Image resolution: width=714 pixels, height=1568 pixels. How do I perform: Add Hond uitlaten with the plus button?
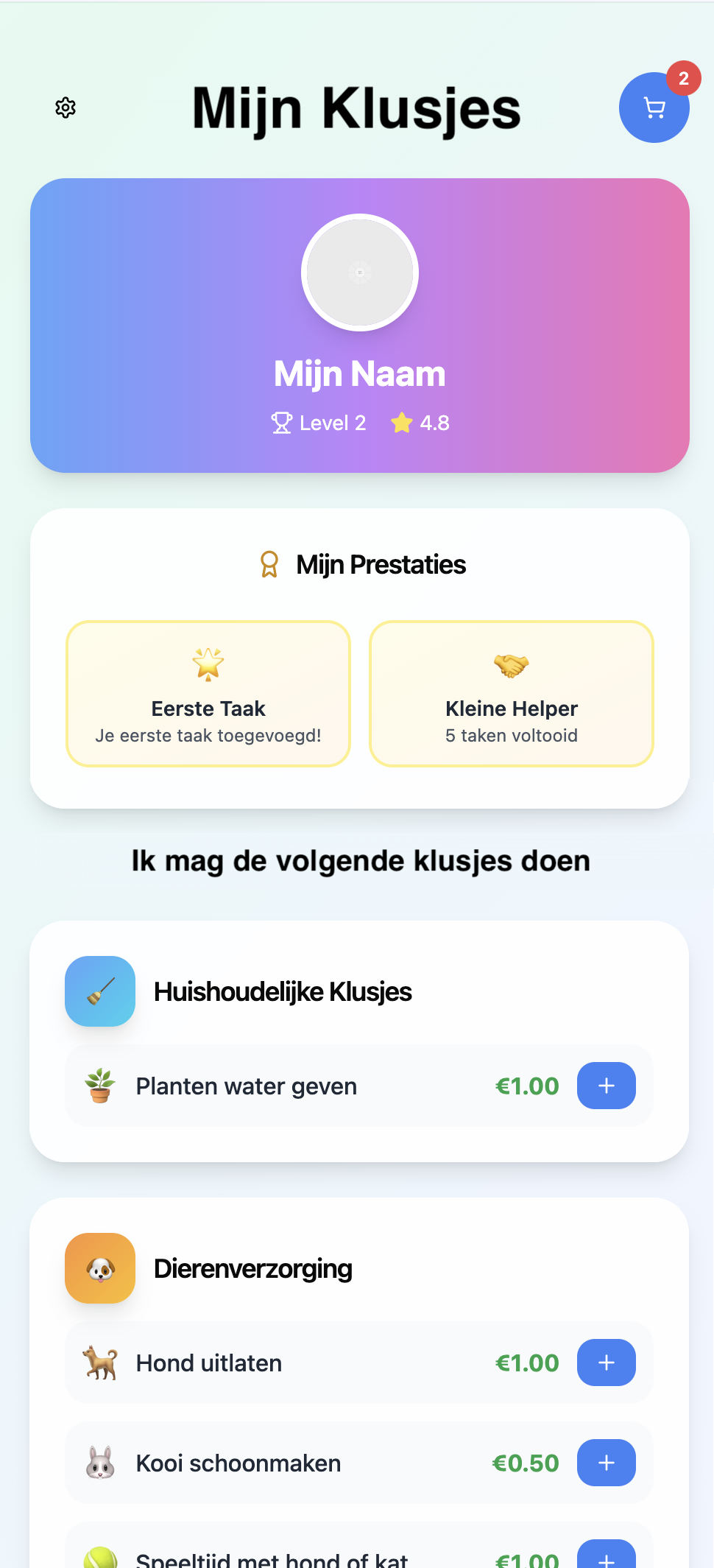(606, 1363)
